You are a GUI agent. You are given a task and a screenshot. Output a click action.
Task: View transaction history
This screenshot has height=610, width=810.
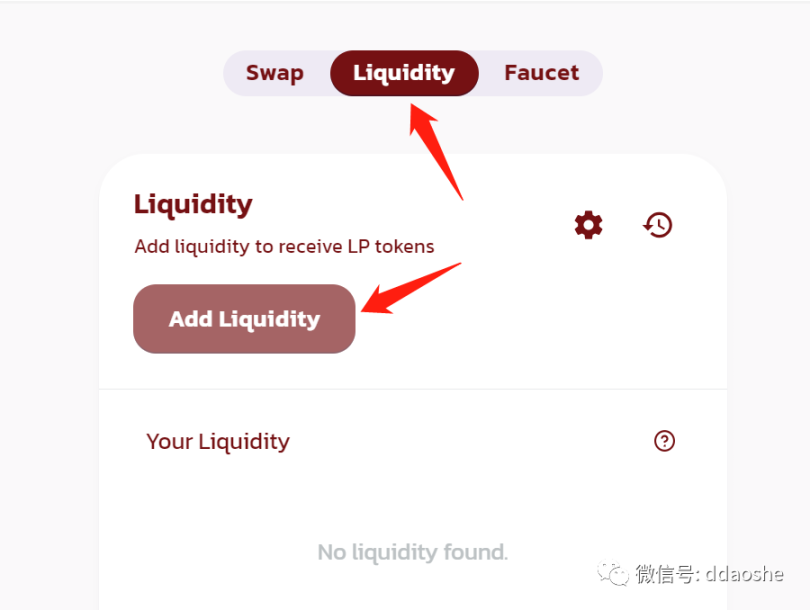pyautogui.click(x=657, y=225)
